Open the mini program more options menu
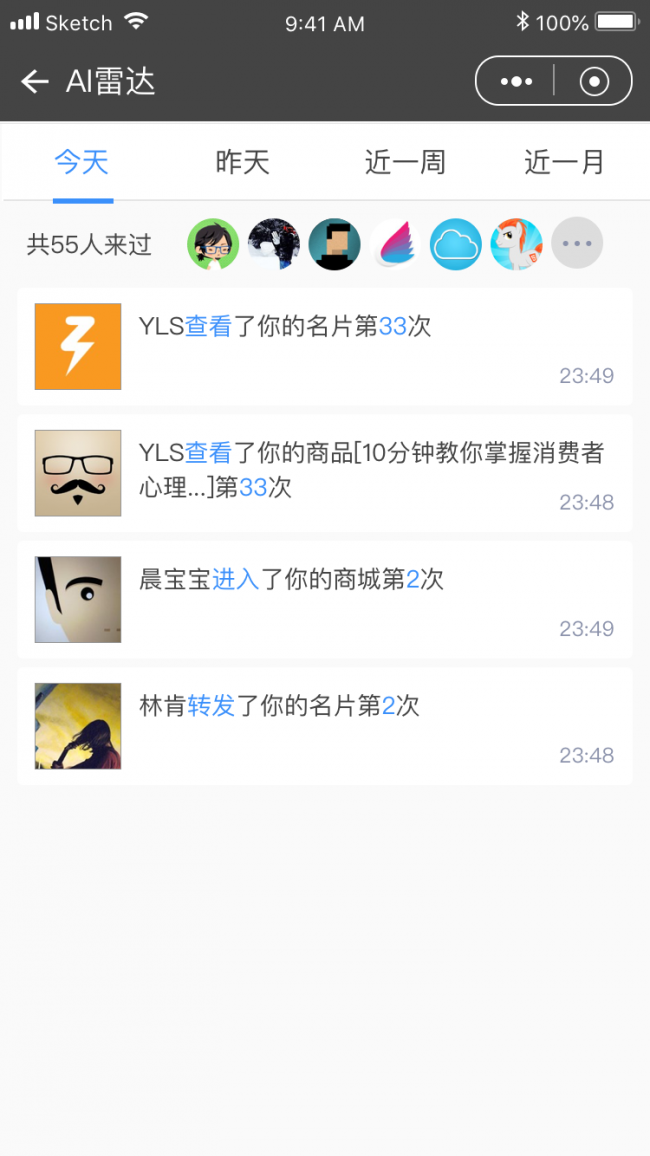This screenshot has height=1156, width=650. [x=516, y=82]
